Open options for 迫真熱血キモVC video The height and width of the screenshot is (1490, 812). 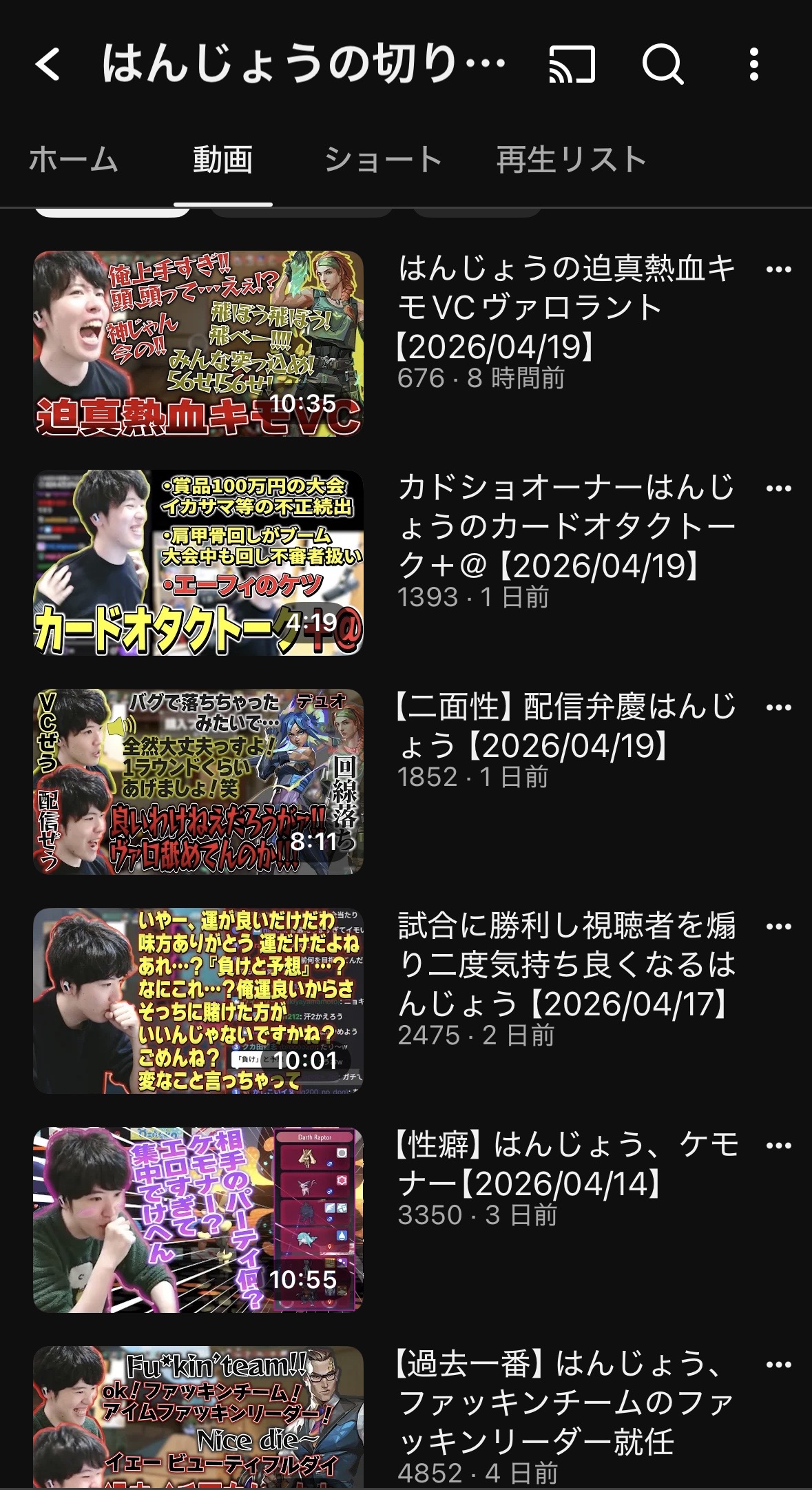tap(779, 269)
